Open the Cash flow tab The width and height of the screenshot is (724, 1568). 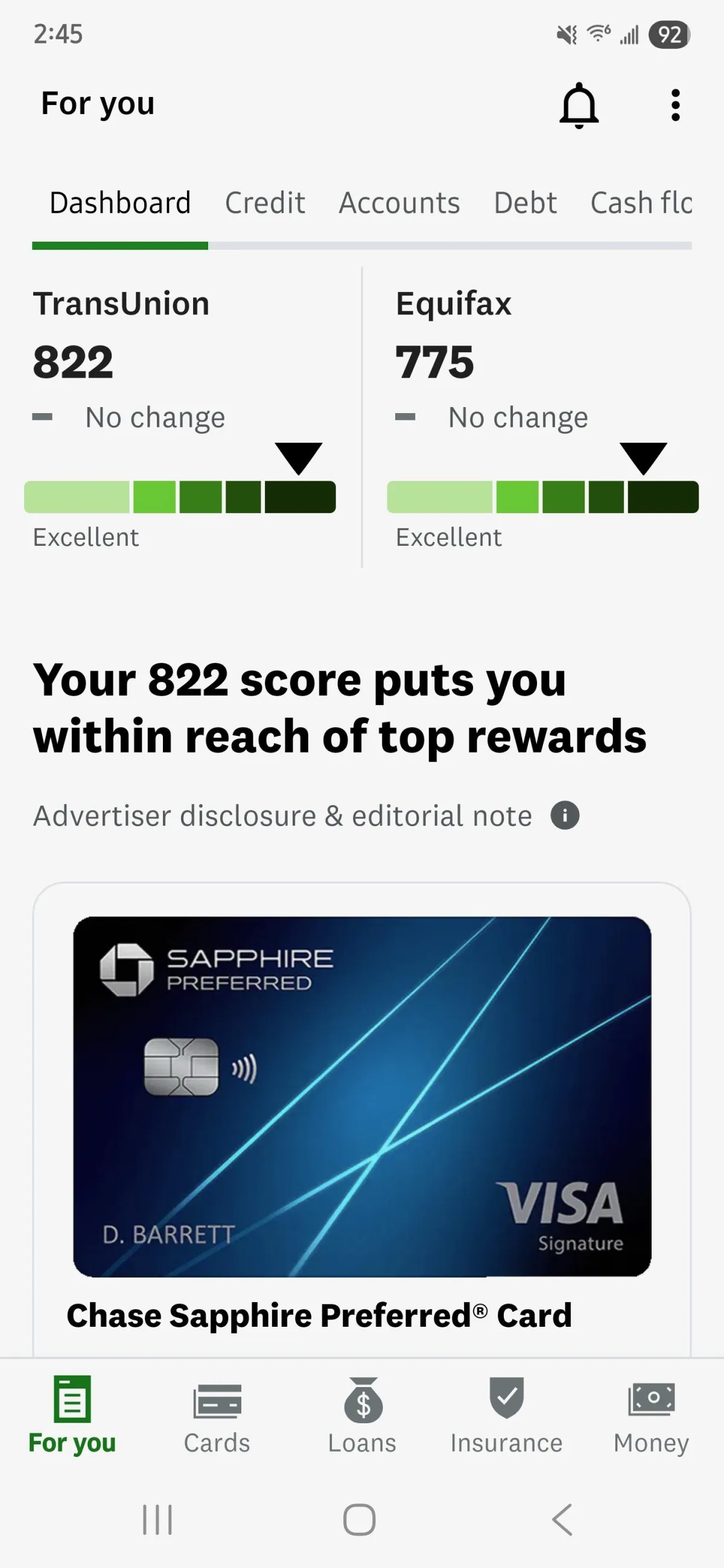coord(641,203)
